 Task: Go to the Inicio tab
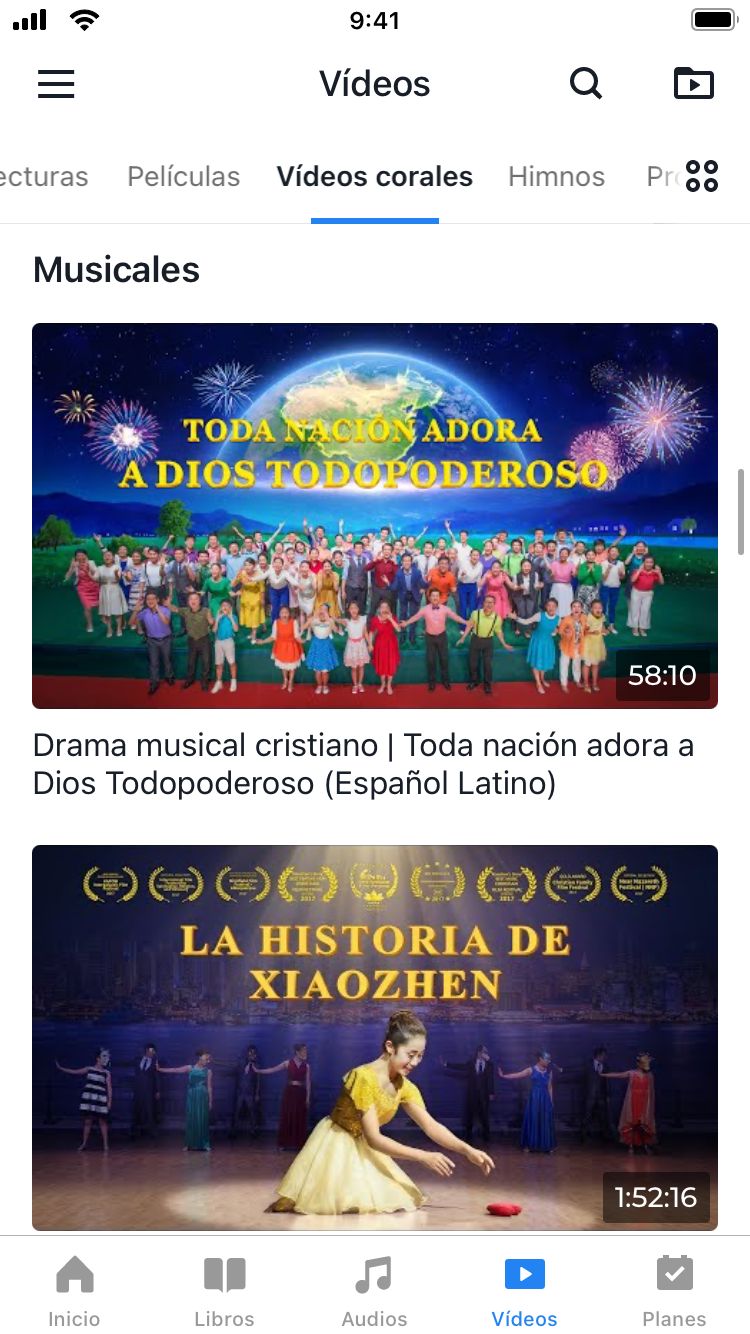[x=75, y=1290]
